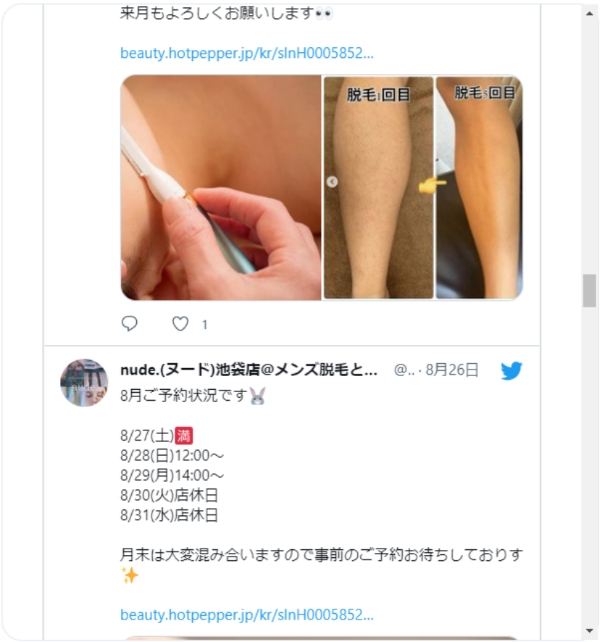This screenshot has height=642, width=602.
Task: Like the tweet with one like
Action: click(x=181, y=324)
